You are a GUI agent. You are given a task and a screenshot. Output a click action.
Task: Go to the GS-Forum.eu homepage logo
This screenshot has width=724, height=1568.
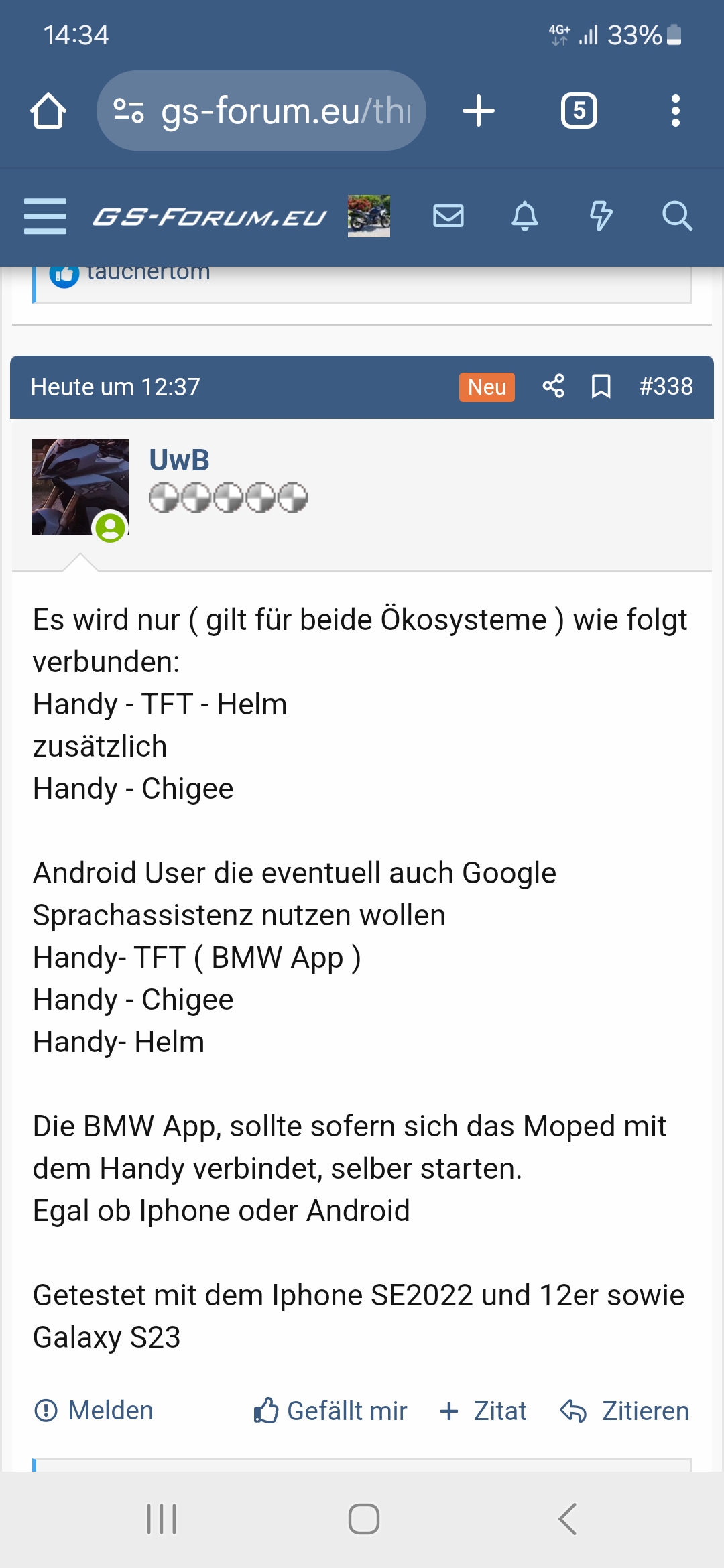tap(209, 217)
